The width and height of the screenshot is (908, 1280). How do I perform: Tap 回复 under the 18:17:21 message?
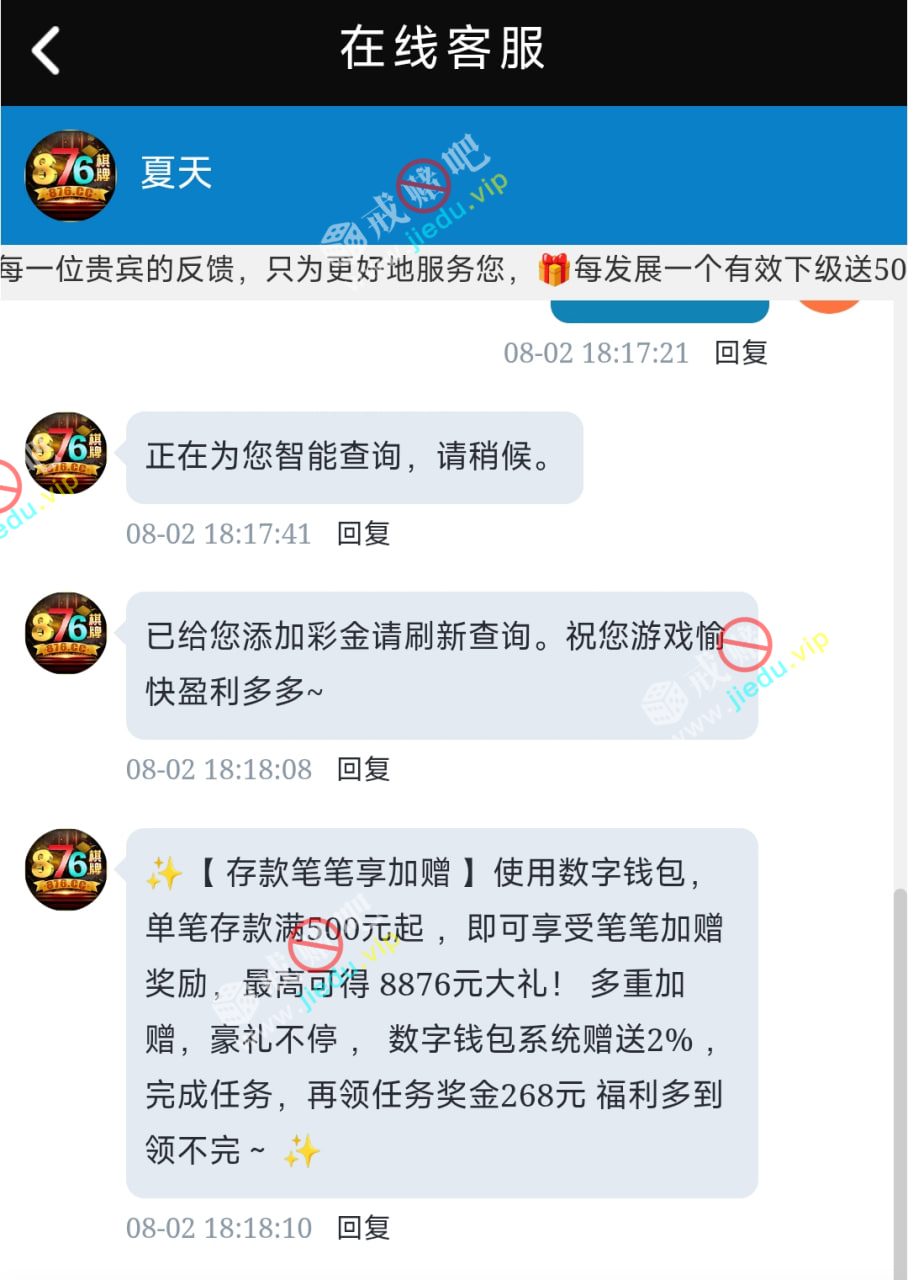click(x=741, y=352)
